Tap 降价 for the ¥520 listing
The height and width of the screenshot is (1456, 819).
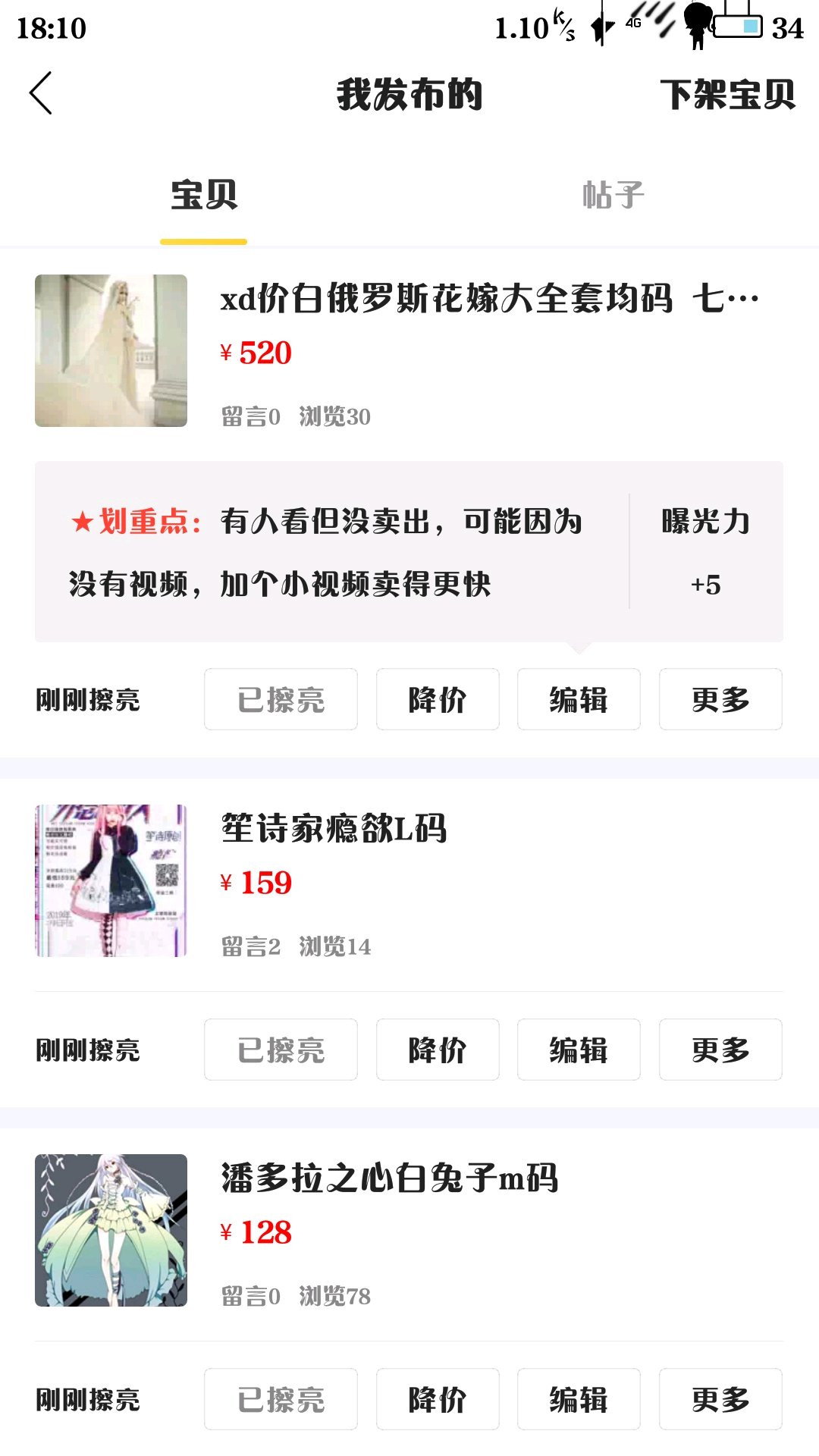coord(438,699)
